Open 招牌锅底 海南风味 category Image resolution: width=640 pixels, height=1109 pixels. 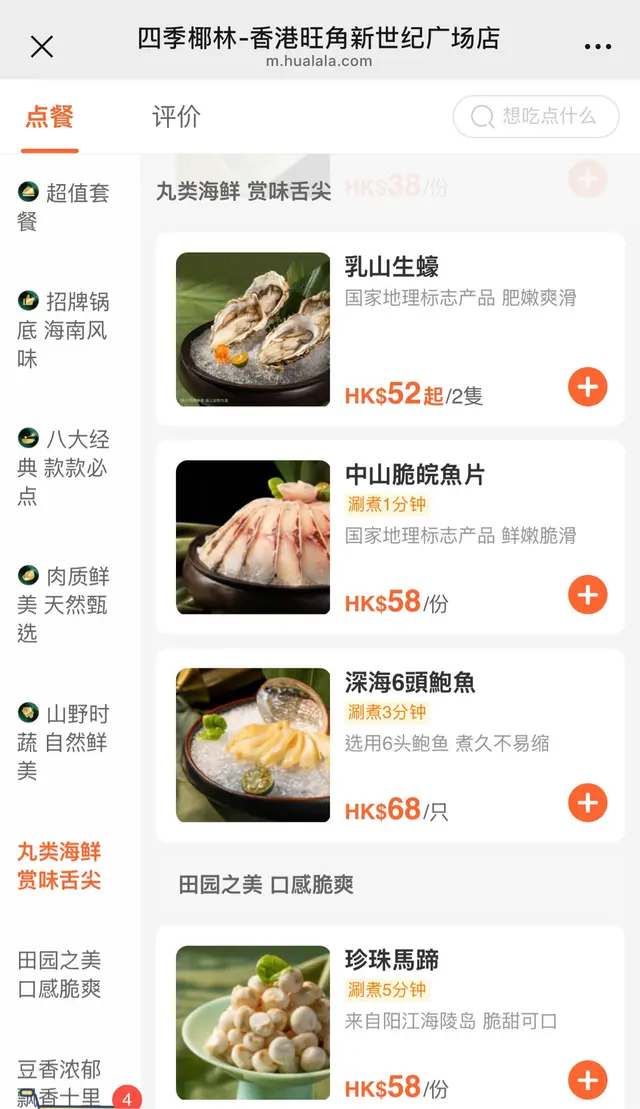(64, 330)
